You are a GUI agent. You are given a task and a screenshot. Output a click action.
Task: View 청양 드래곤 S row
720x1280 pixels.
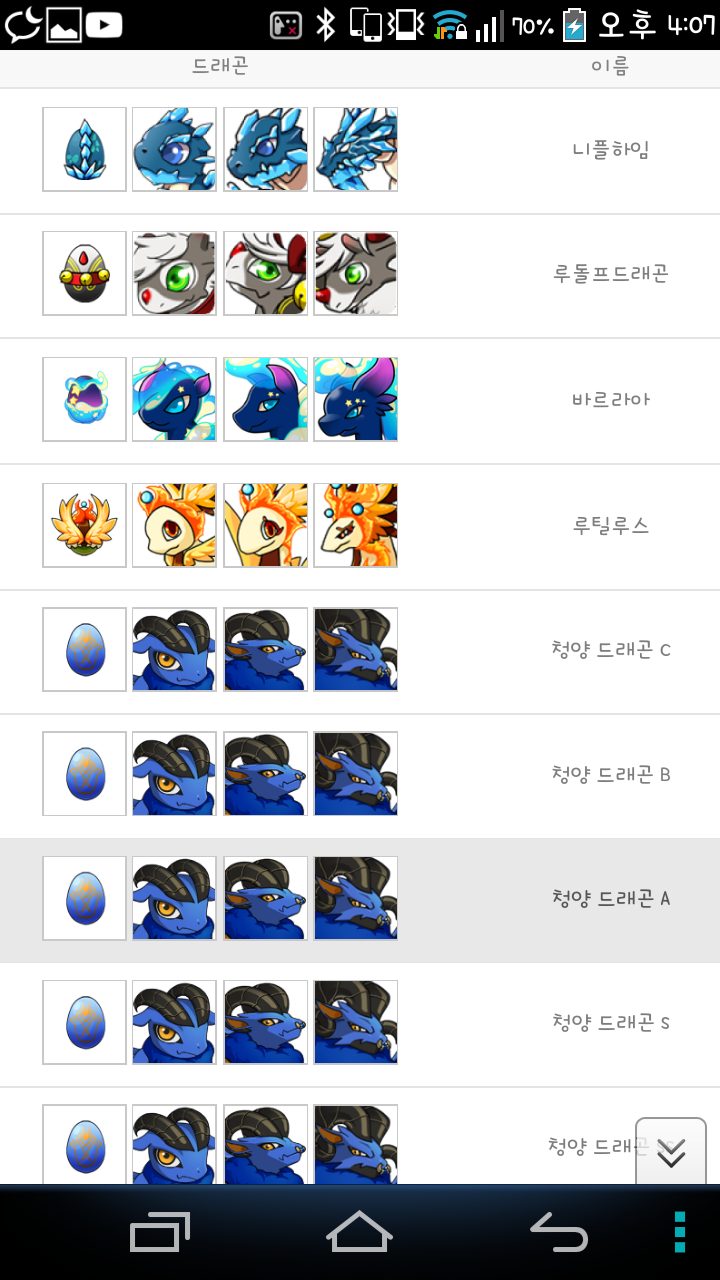(x=610, y=1022)
